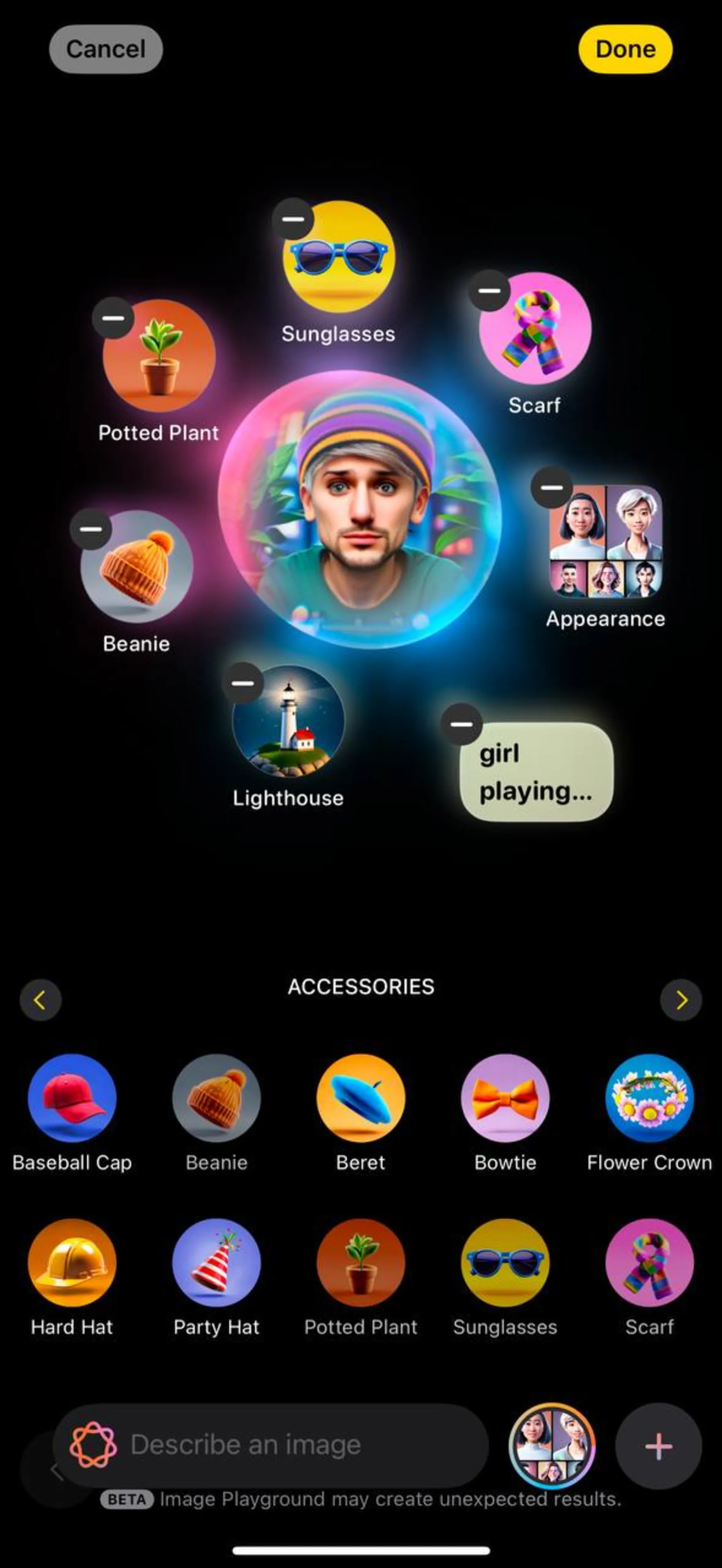Confirm with the Done button
Screen dimensions: 722x1568
(625, 49)
